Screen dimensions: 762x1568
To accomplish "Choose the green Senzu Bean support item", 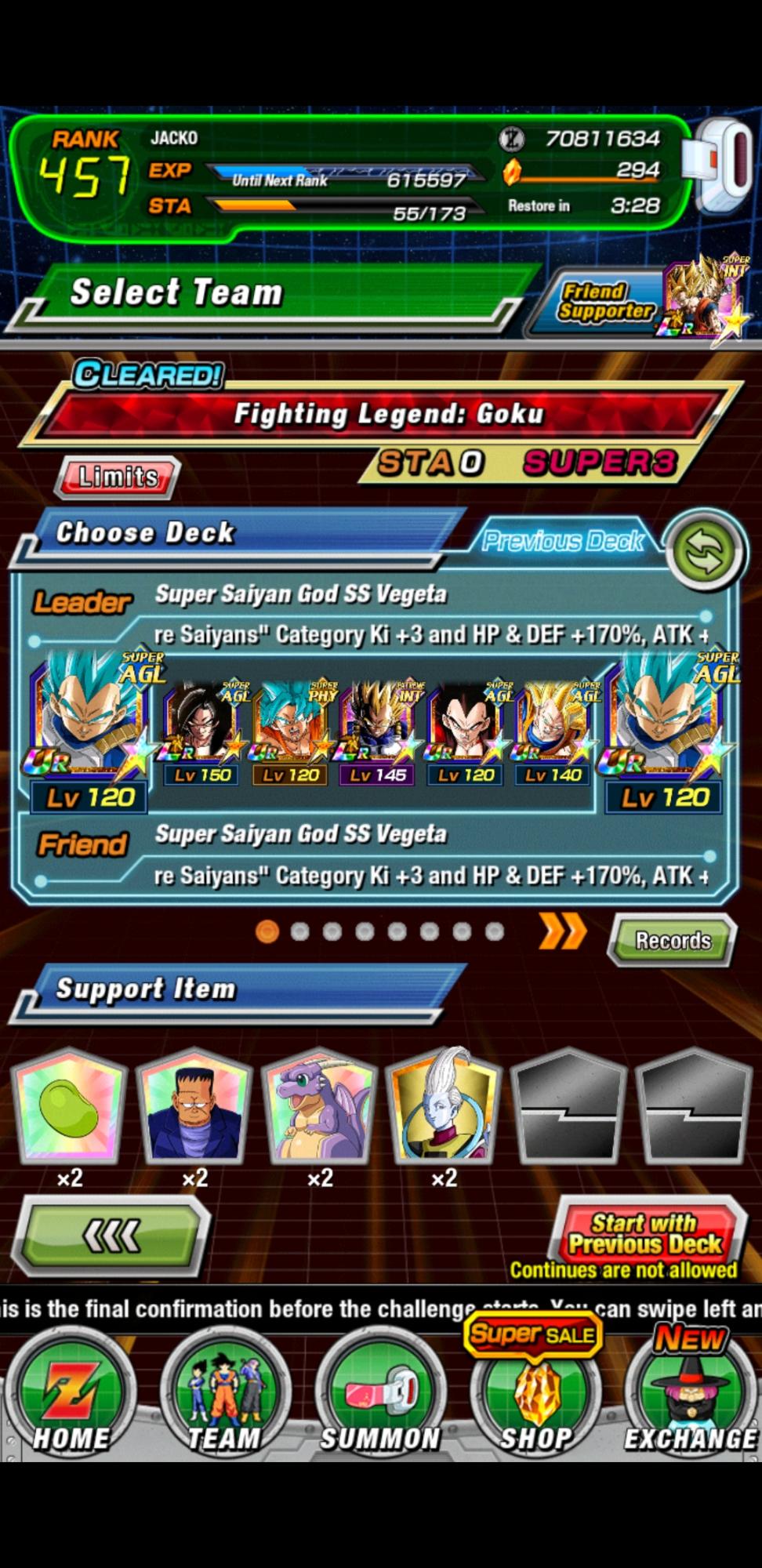I will click(x=69, y=1107).
